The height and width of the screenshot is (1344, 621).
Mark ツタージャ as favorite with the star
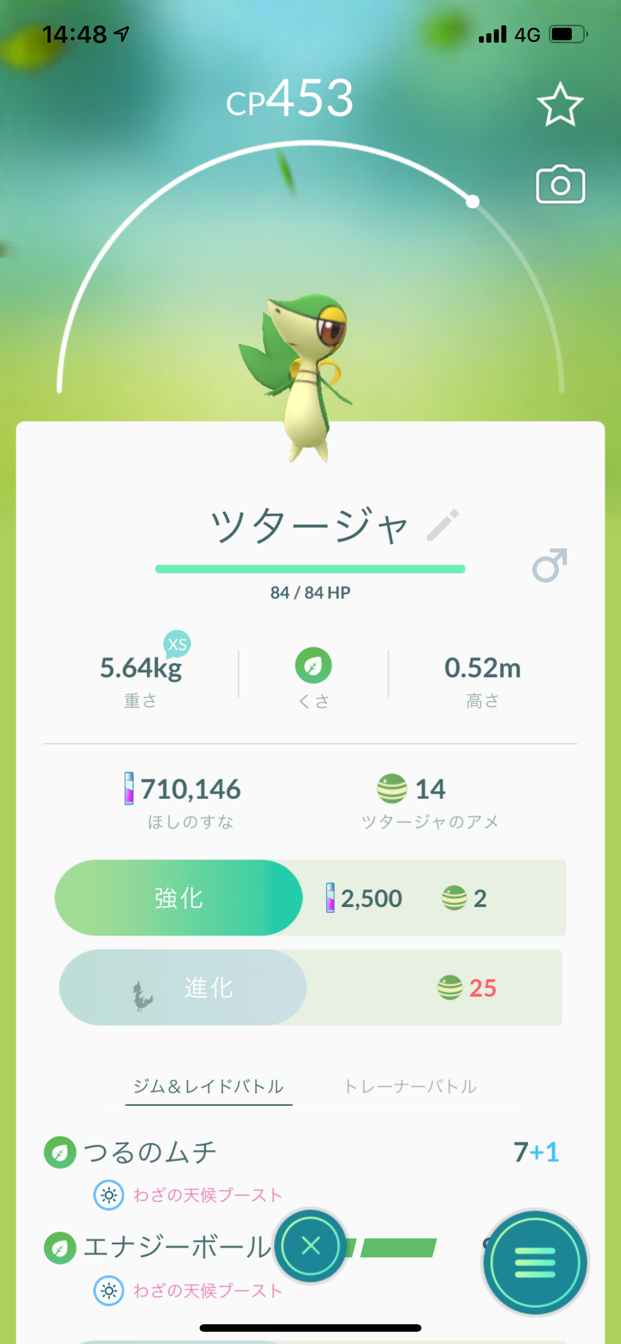pyautogui.click(x=559, y=105)
